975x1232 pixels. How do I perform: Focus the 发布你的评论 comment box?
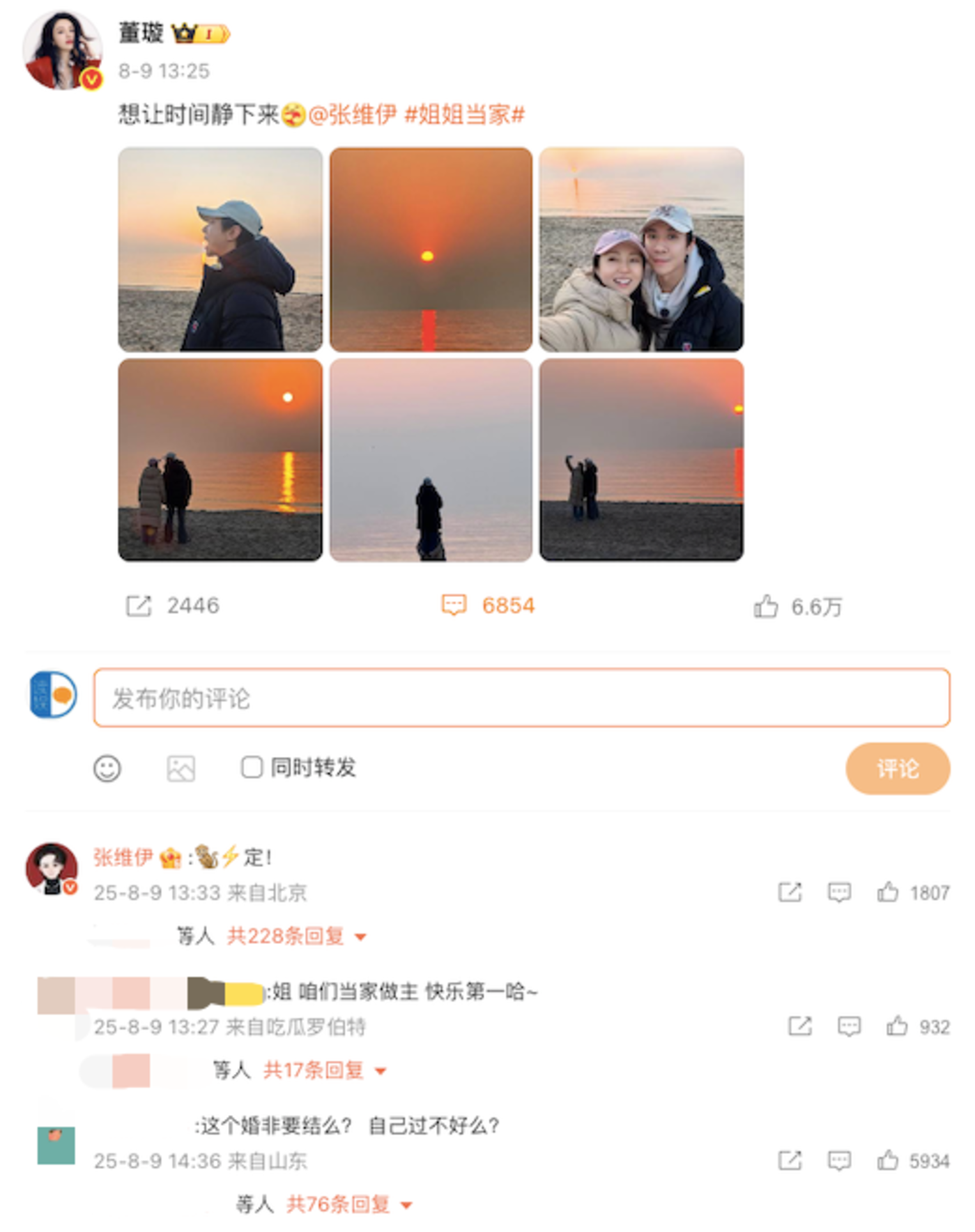click(521, 698)
